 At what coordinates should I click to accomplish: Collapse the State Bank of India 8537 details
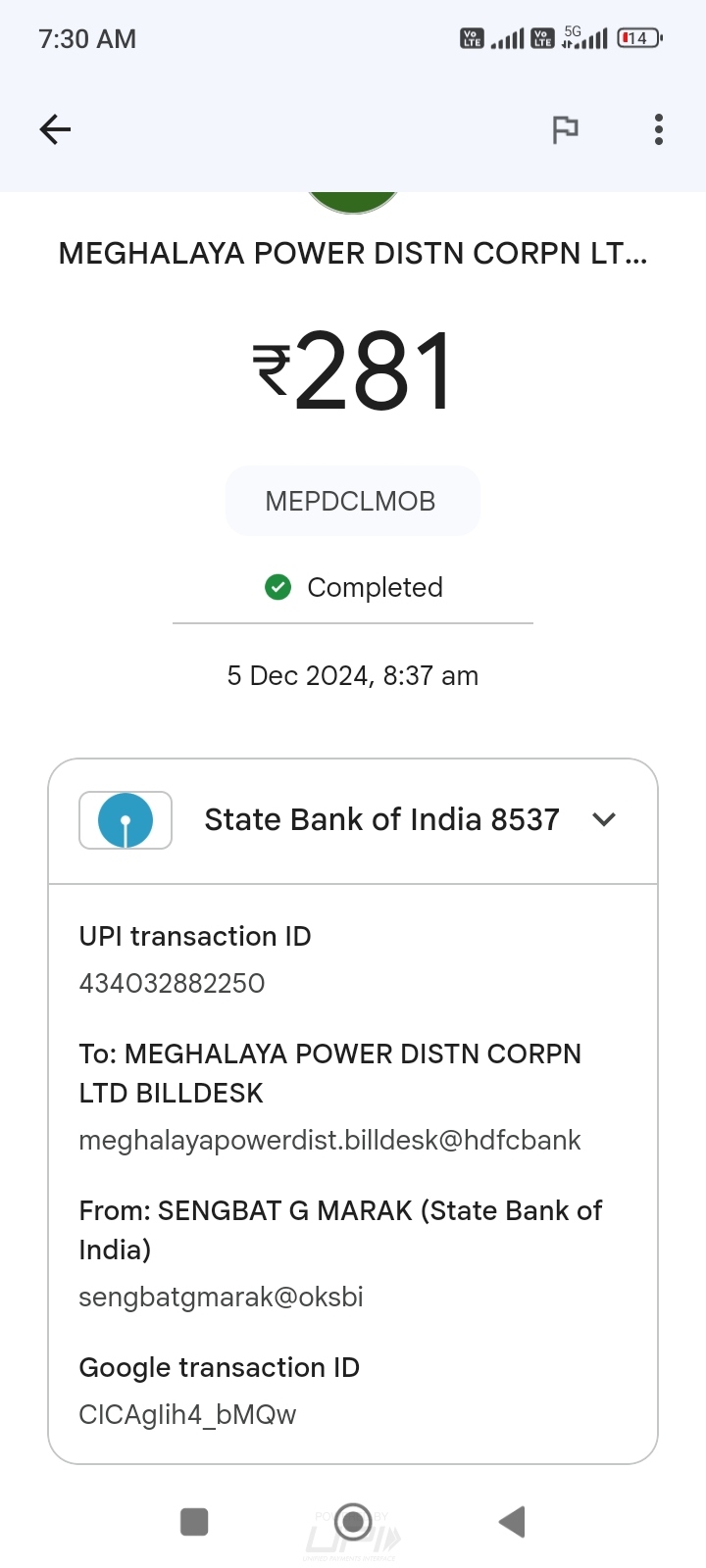[604, 819]
